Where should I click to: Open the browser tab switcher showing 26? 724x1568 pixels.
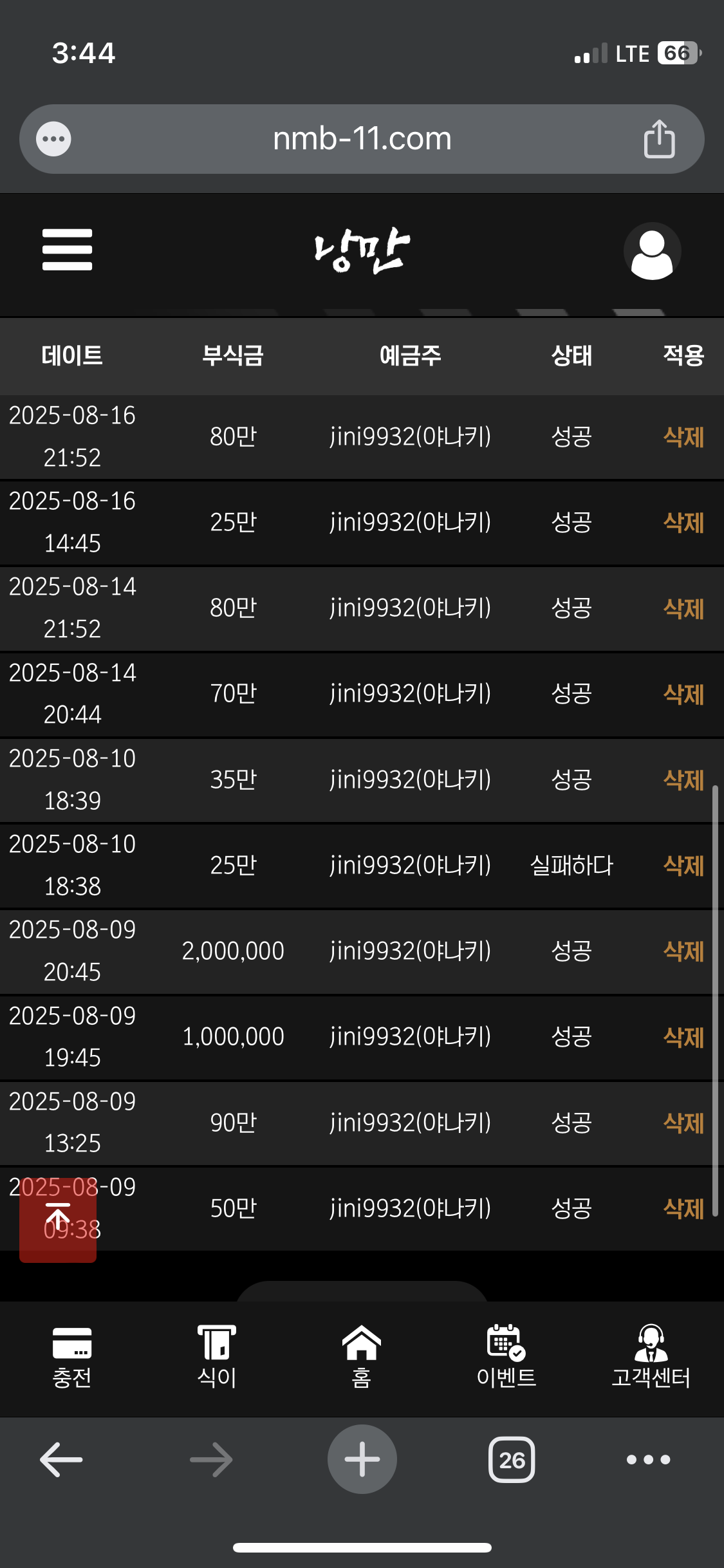coord(512,1459)
